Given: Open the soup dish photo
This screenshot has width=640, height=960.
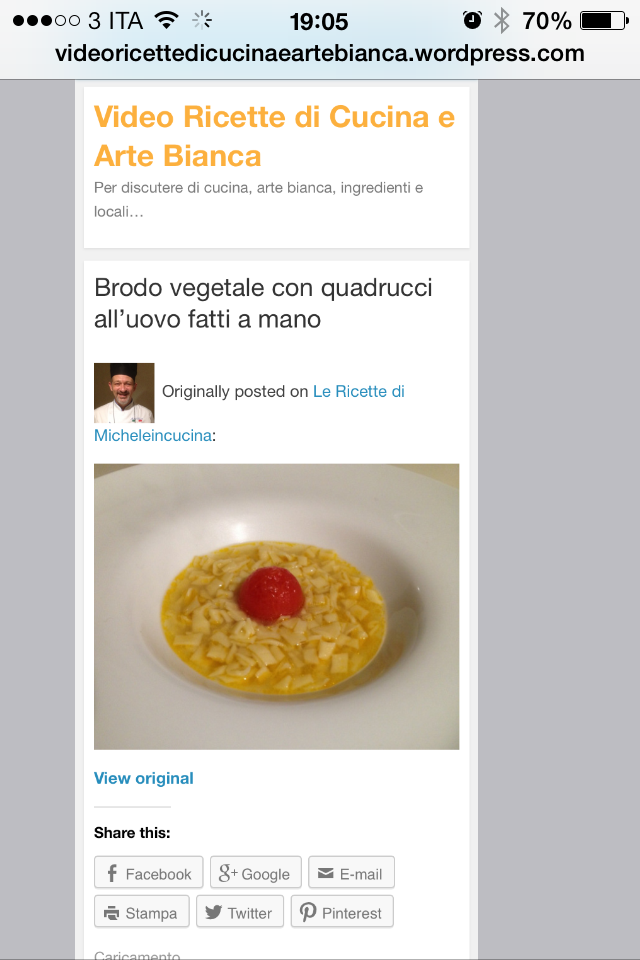Looking at the screenshot, I should tap(276, 606).
